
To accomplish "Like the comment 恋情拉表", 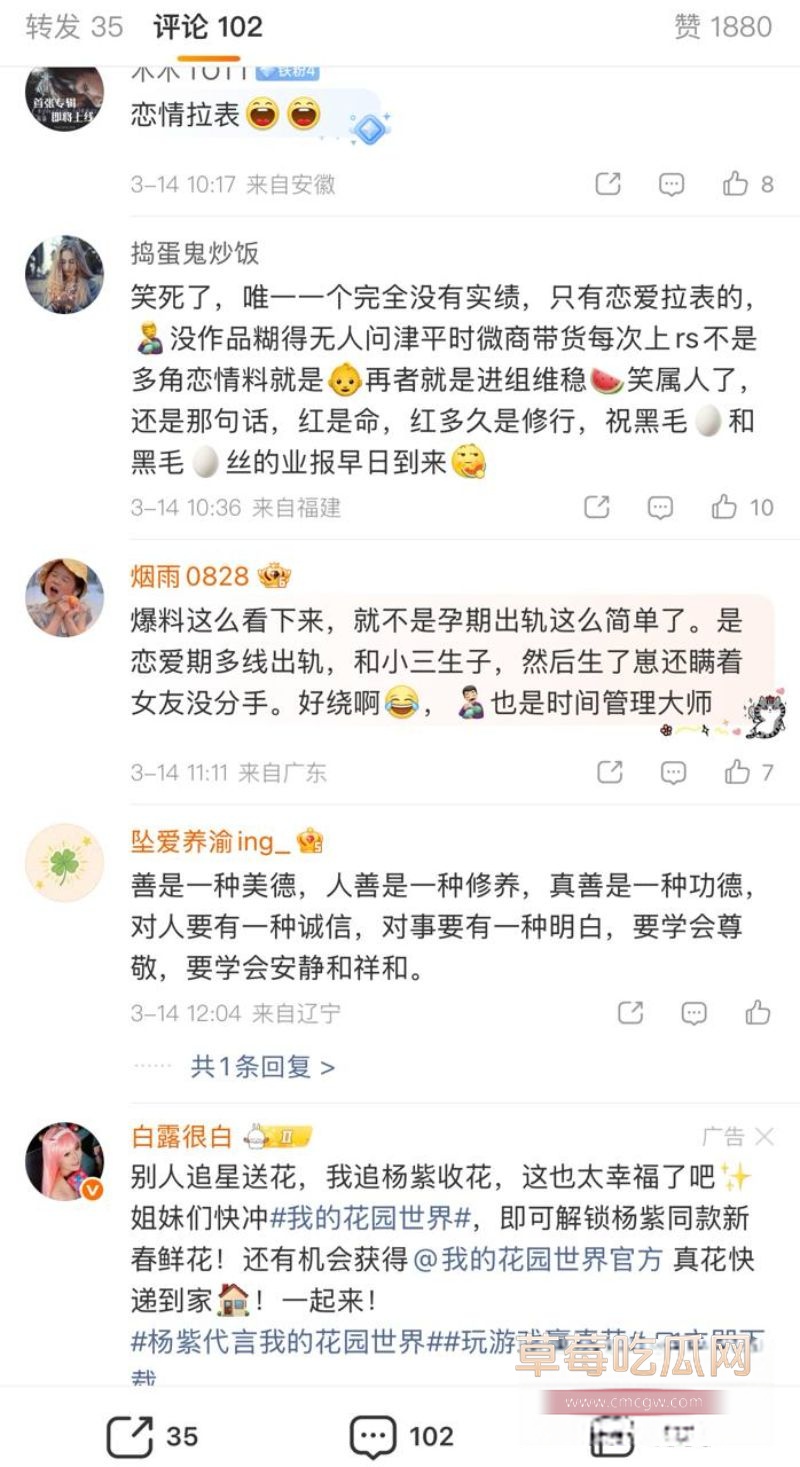I will coord(748,184).
